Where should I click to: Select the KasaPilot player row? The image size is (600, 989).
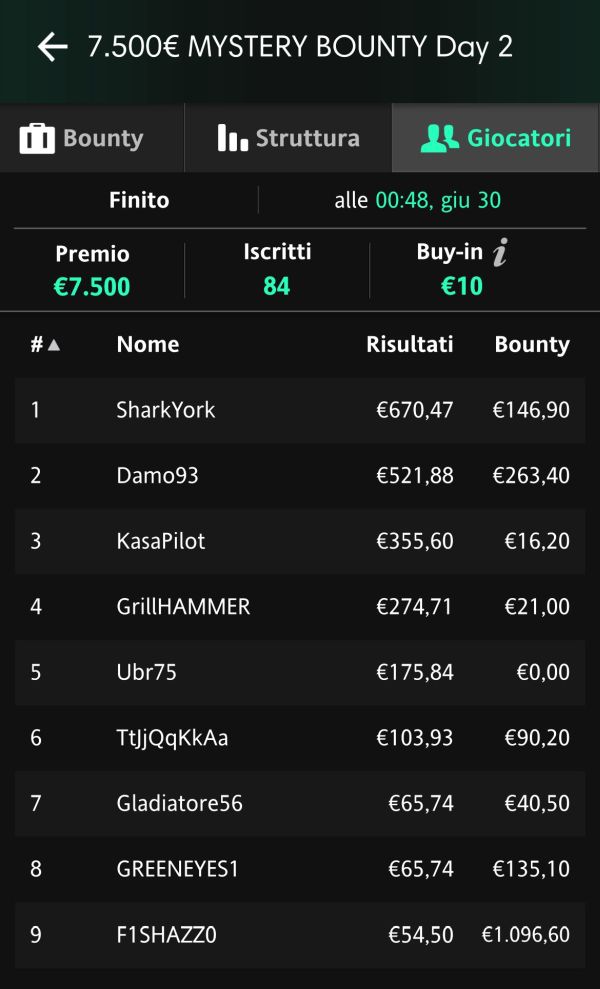click(x=300, y=541)
